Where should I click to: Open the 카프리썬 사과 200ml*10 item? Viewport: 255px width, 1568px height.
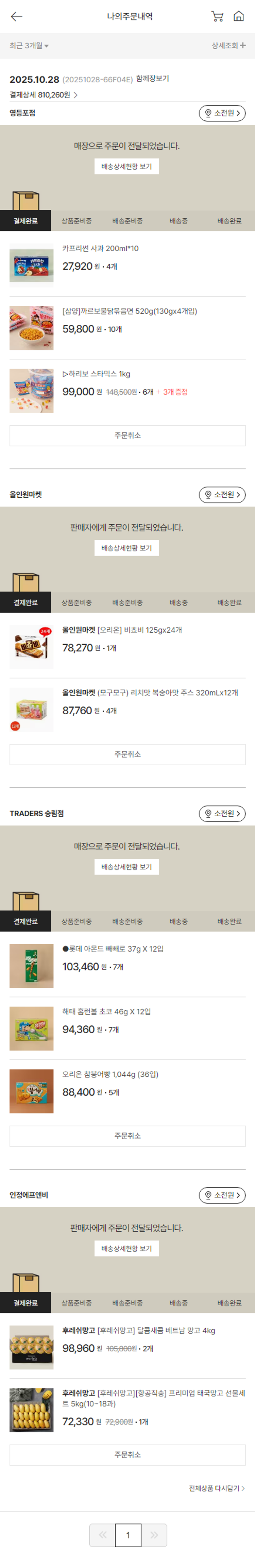click(100, 248)
